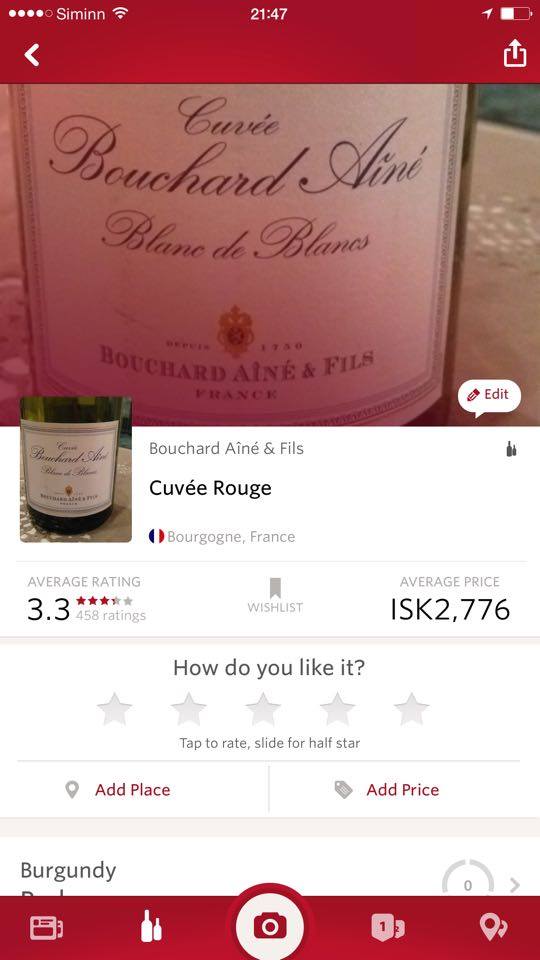Go back using the top-left arrow
Image resolution: width=540 pixels, height=960 pixels.
click(x=32, y=54)
